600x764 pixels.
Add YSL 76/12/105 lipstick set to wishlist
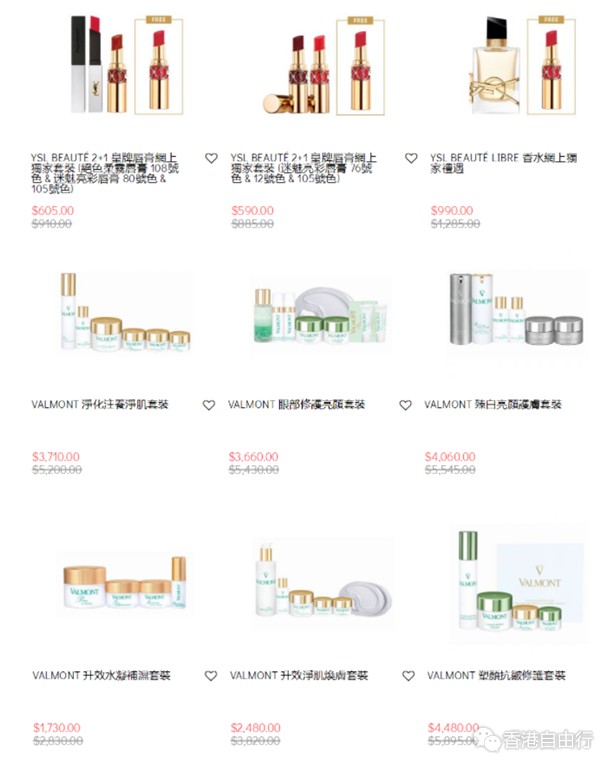tap(411, 158)
